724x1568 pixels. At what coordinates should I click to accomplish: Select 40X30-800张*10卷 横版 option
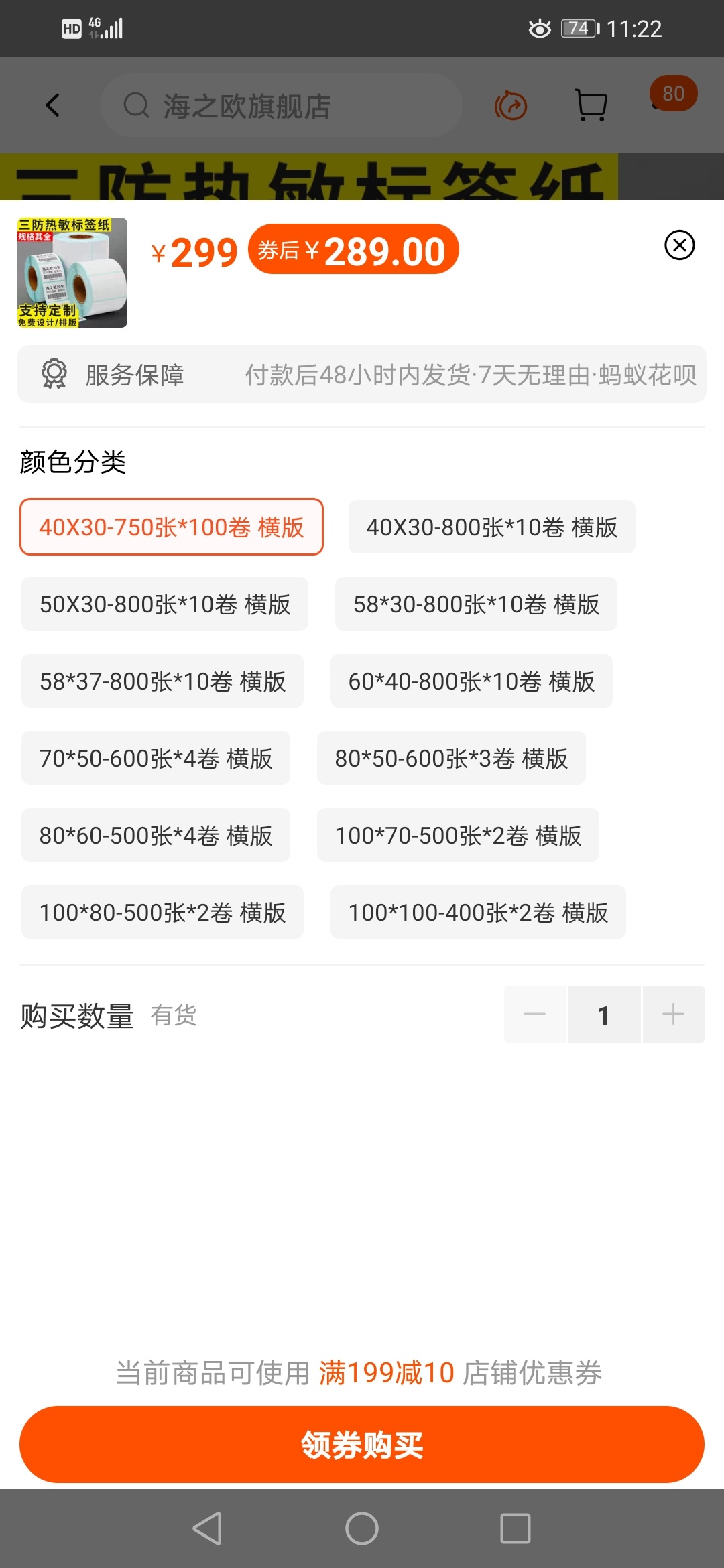(x=491, y=527)
